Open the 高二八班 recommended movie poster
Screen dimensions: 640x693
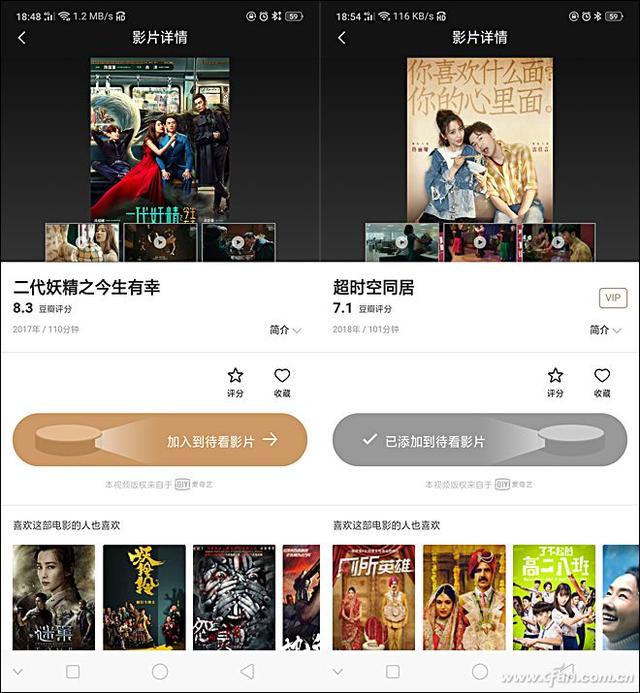(553, 597)
